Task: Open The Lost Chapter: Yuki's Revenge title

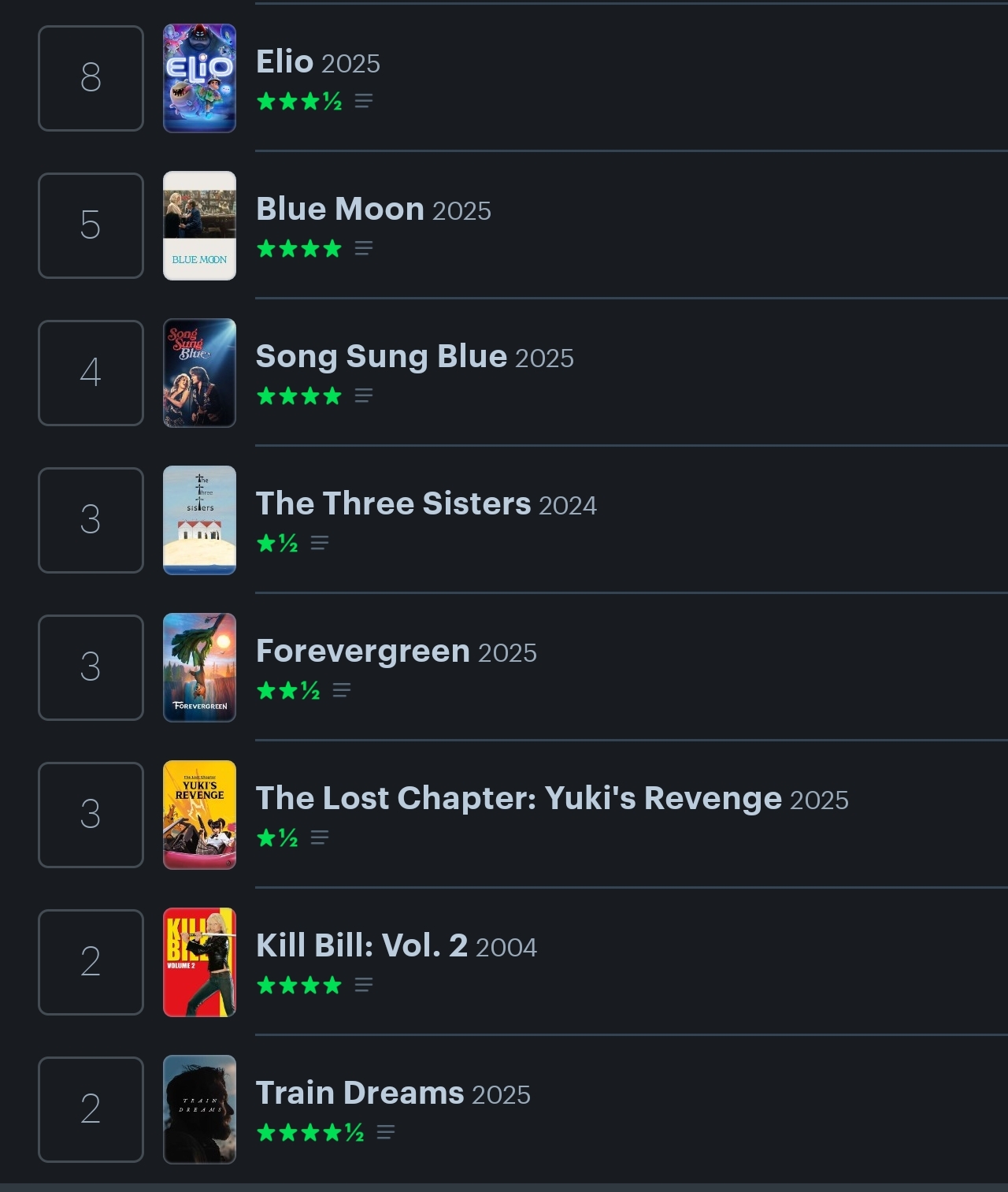Action: pos(518,799)
